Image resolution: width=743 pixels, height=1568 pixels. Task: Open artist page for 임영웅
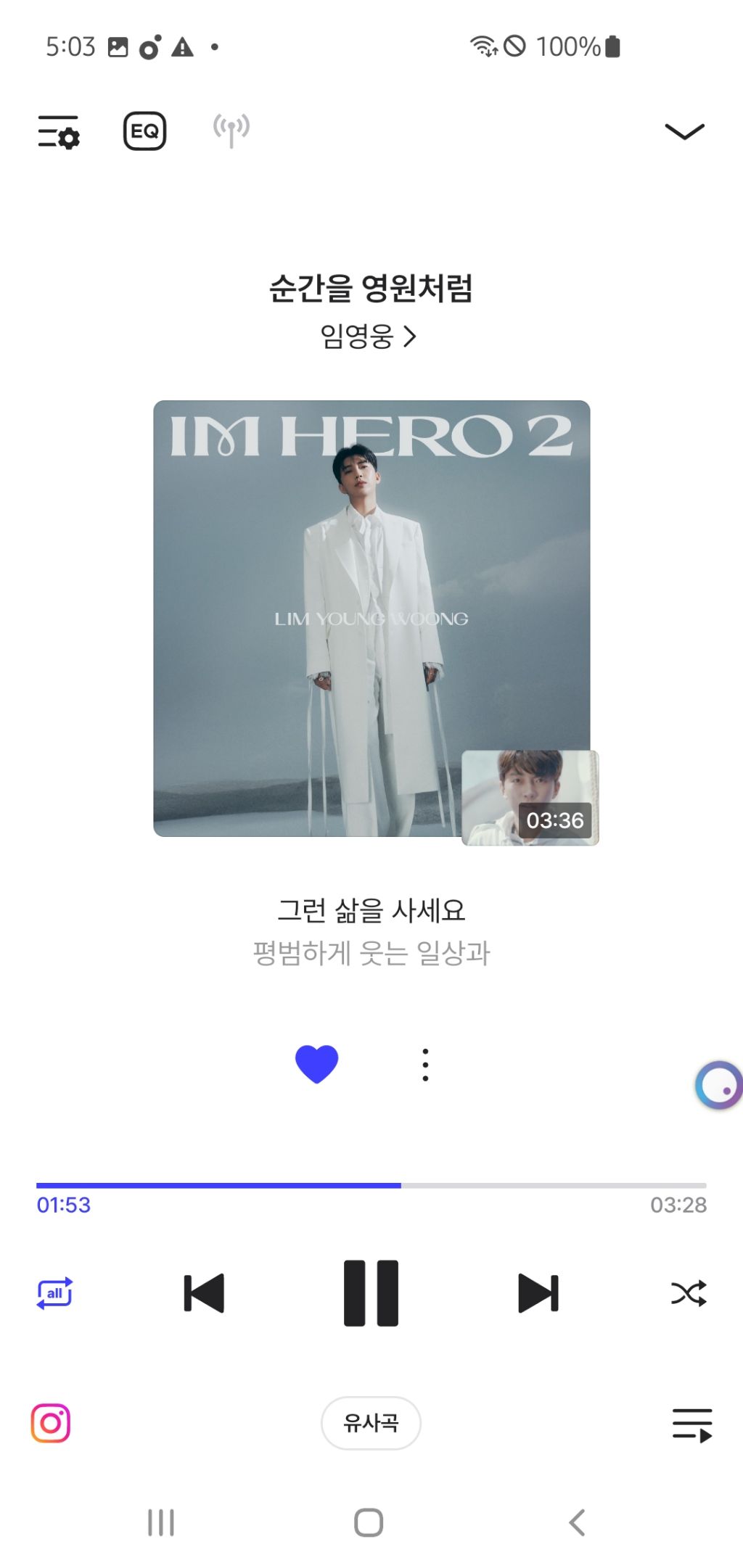click(x=369, y=336)
